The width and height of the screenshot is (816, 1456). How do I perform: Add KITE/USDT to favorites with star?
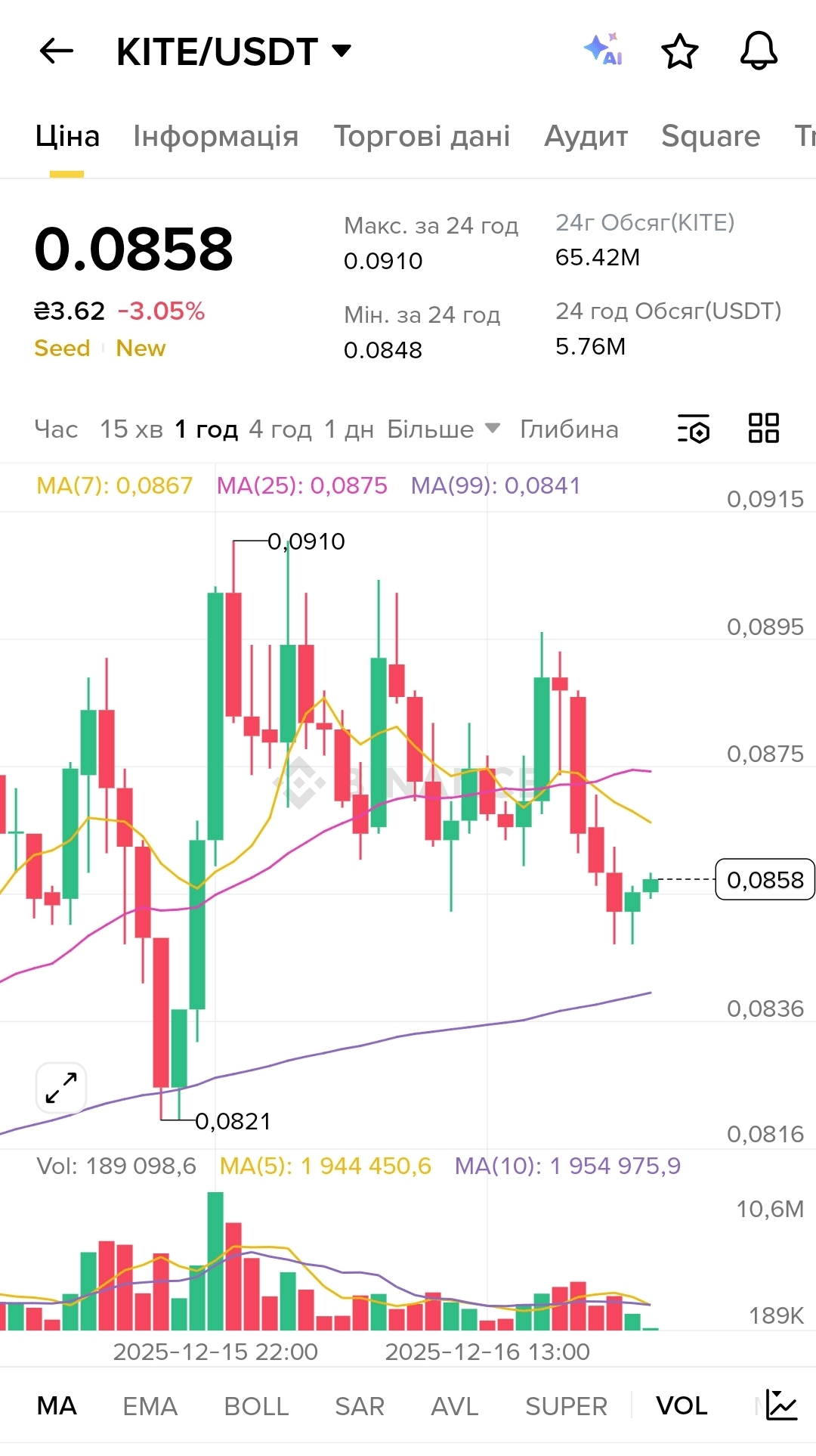tap(679, 51)
